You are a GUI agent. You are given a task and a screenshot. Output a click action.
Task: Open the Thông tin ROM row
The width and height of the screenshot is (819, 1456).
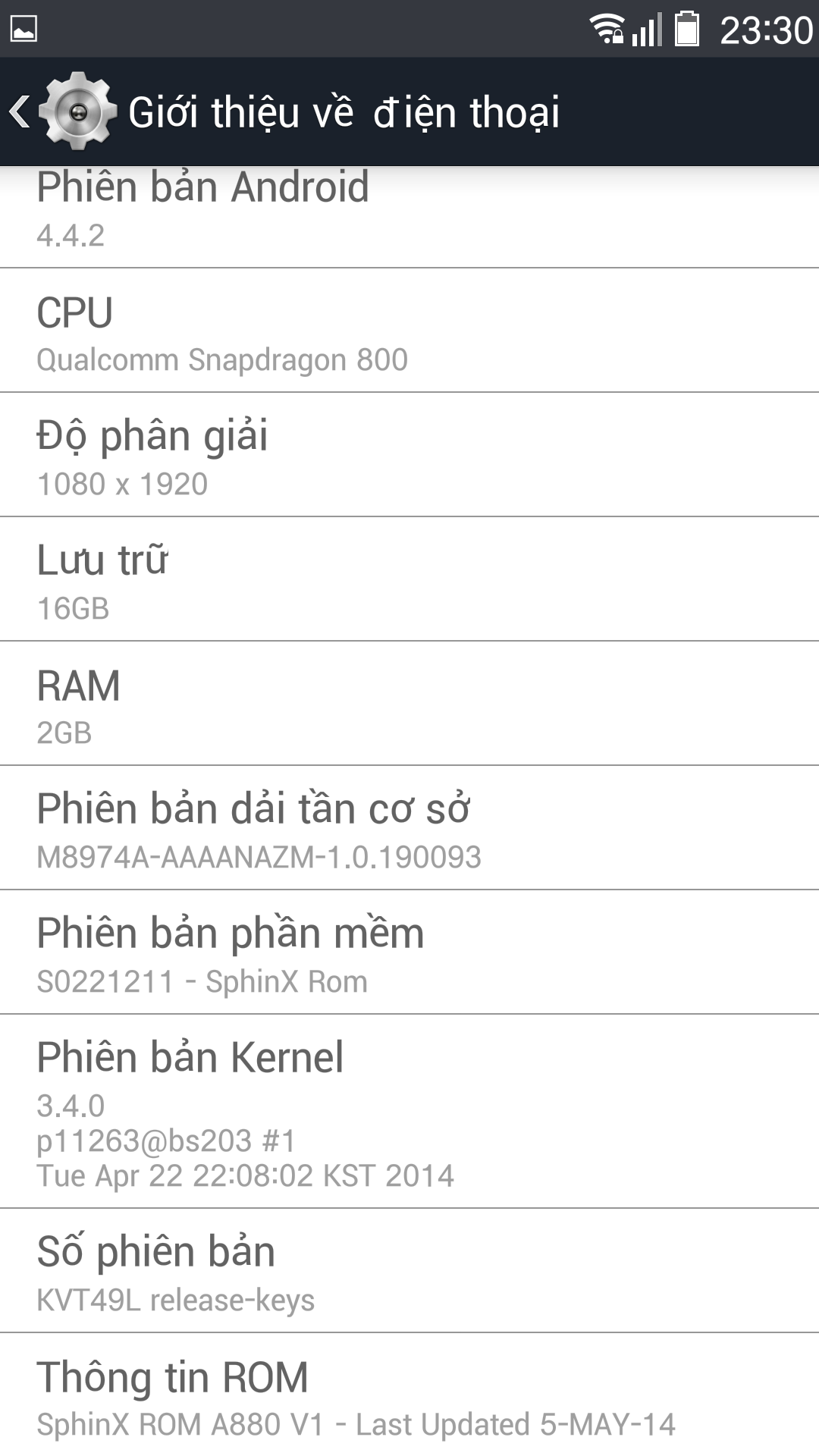(x=409, y=1395)
